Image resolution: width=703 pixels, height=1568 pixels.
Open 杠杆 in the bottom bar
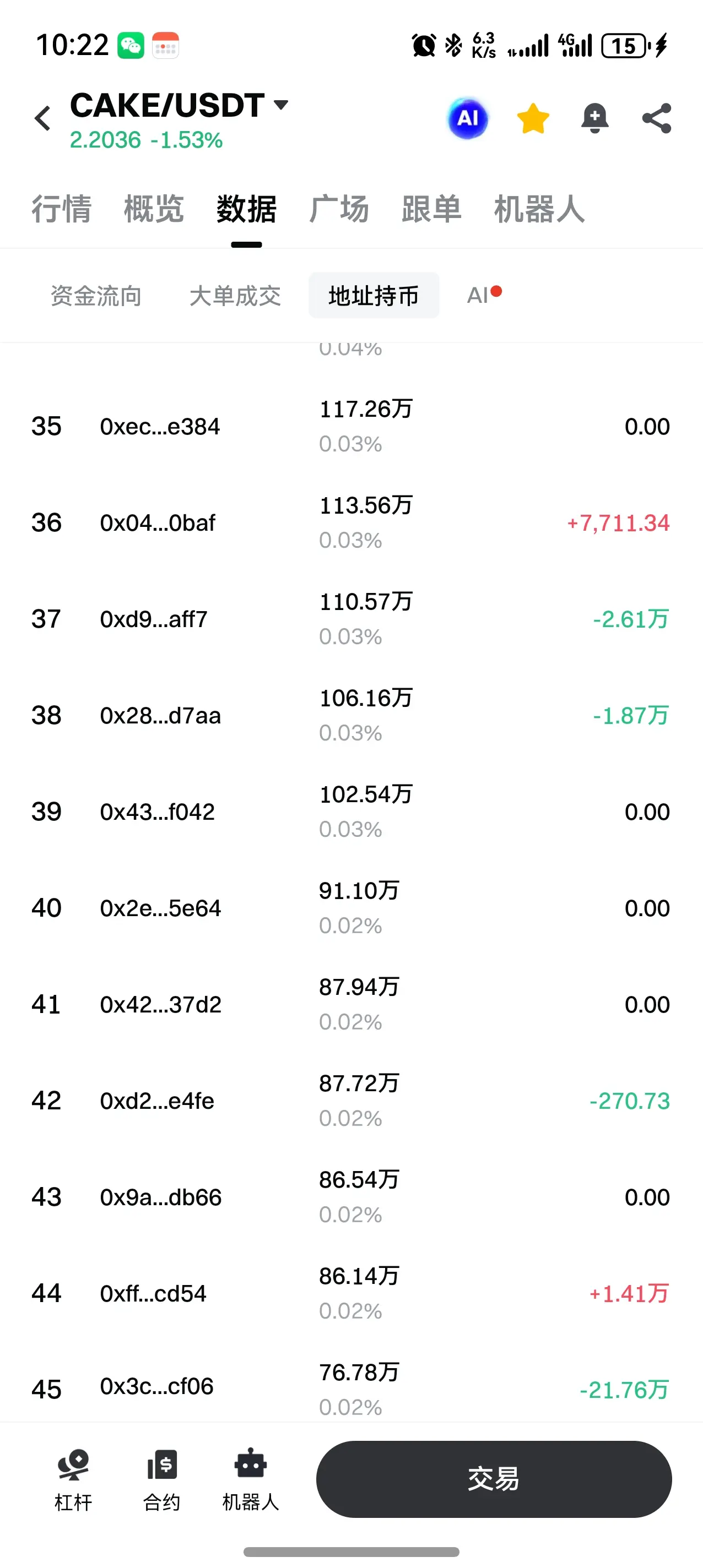73,1479
